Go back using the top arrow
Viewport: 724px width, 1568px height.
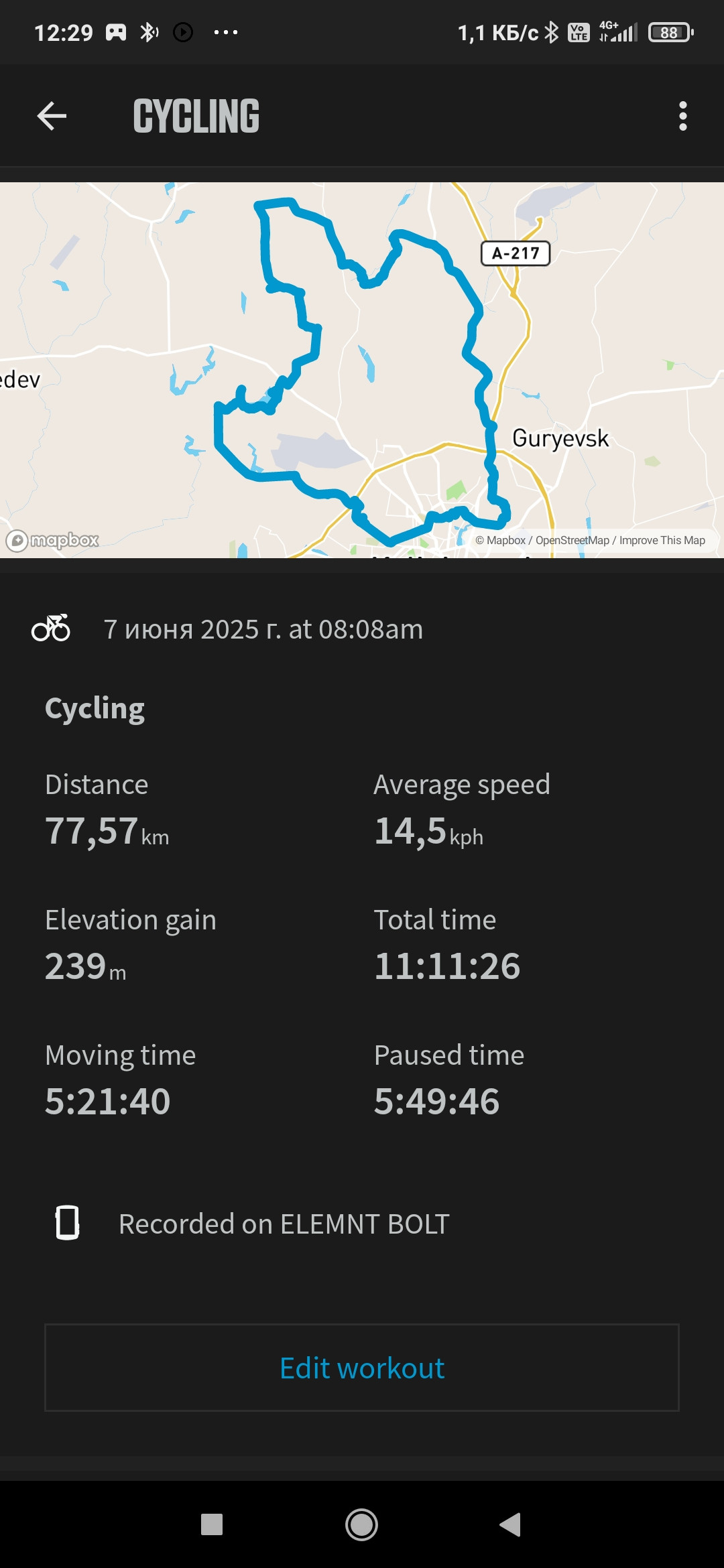52,116
